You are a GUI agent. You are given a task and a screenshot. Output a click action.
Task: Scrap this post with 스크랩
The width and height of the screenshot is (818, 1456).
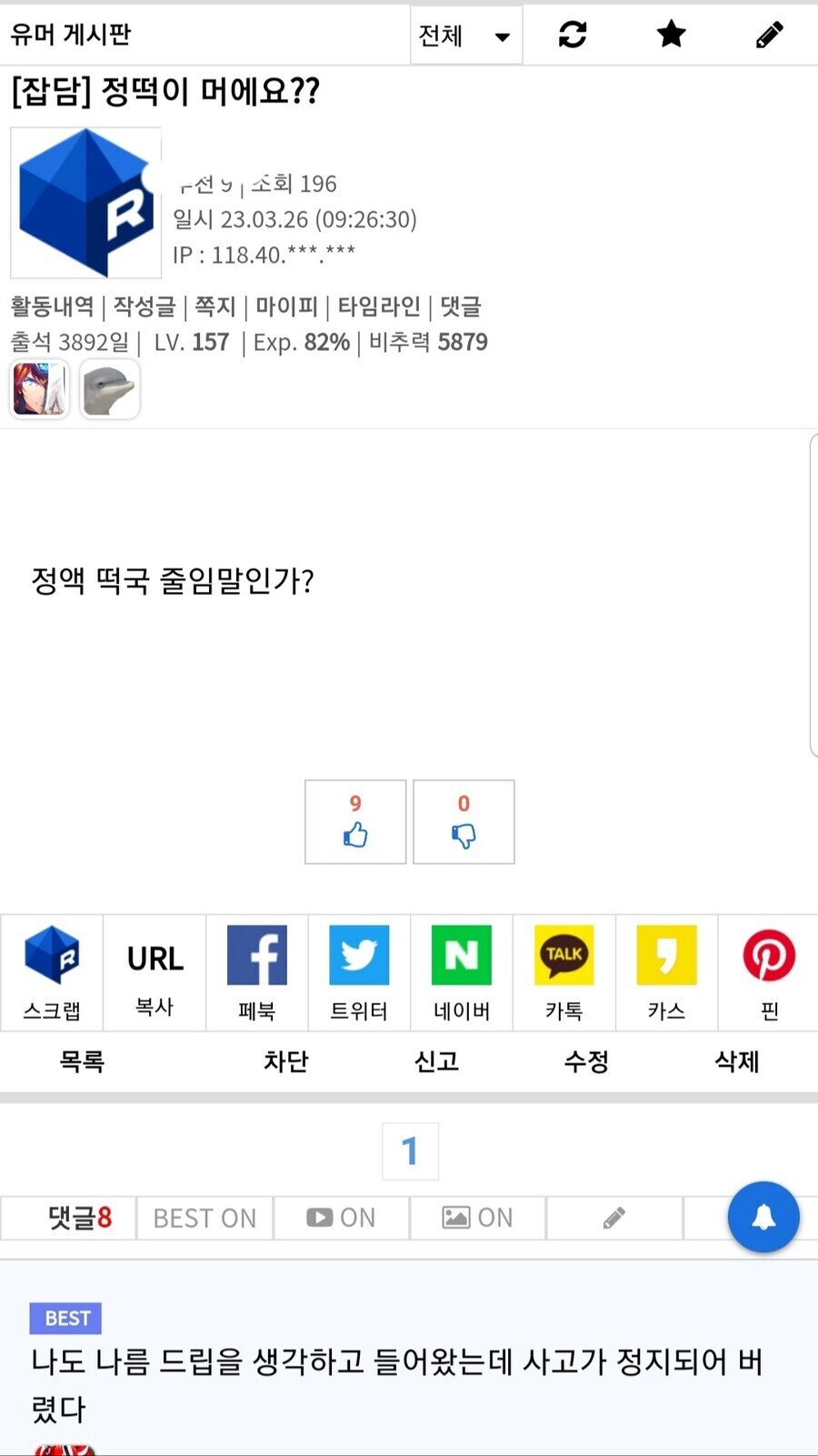pyautogui.click(x=52, y=973)
